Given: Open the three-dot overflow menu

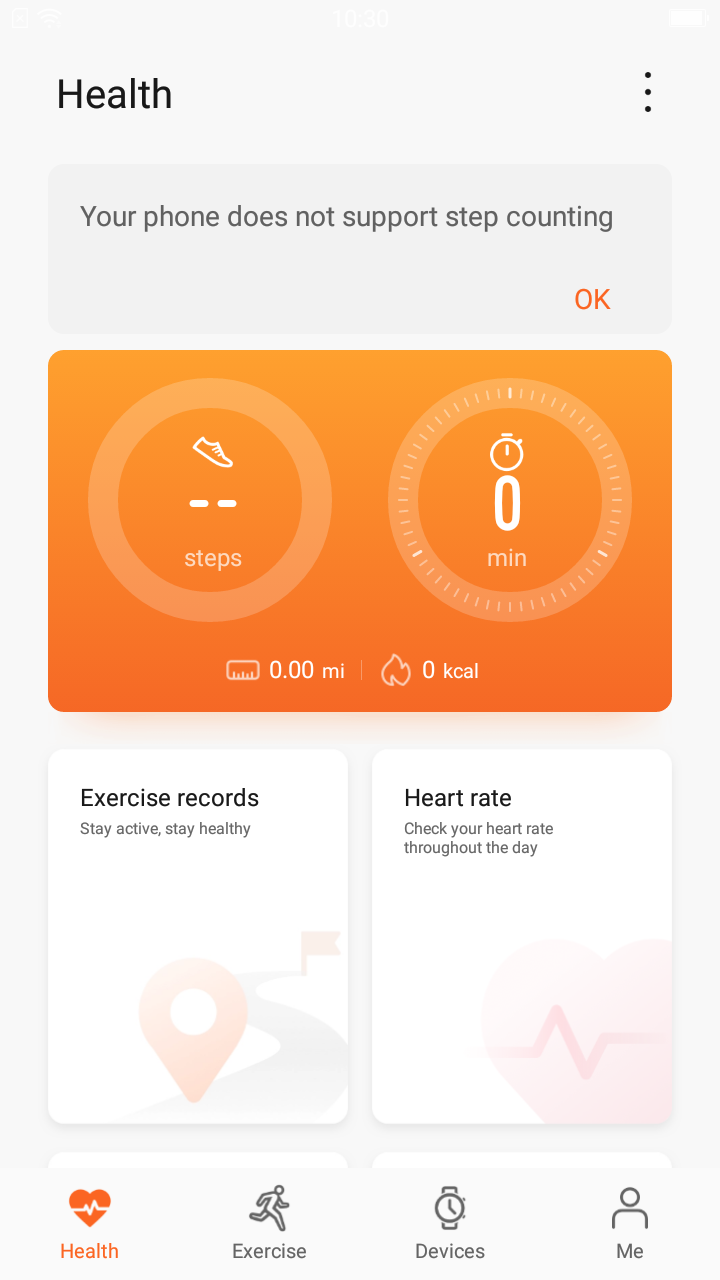Looking at the screenshot, I should (648, 93).
